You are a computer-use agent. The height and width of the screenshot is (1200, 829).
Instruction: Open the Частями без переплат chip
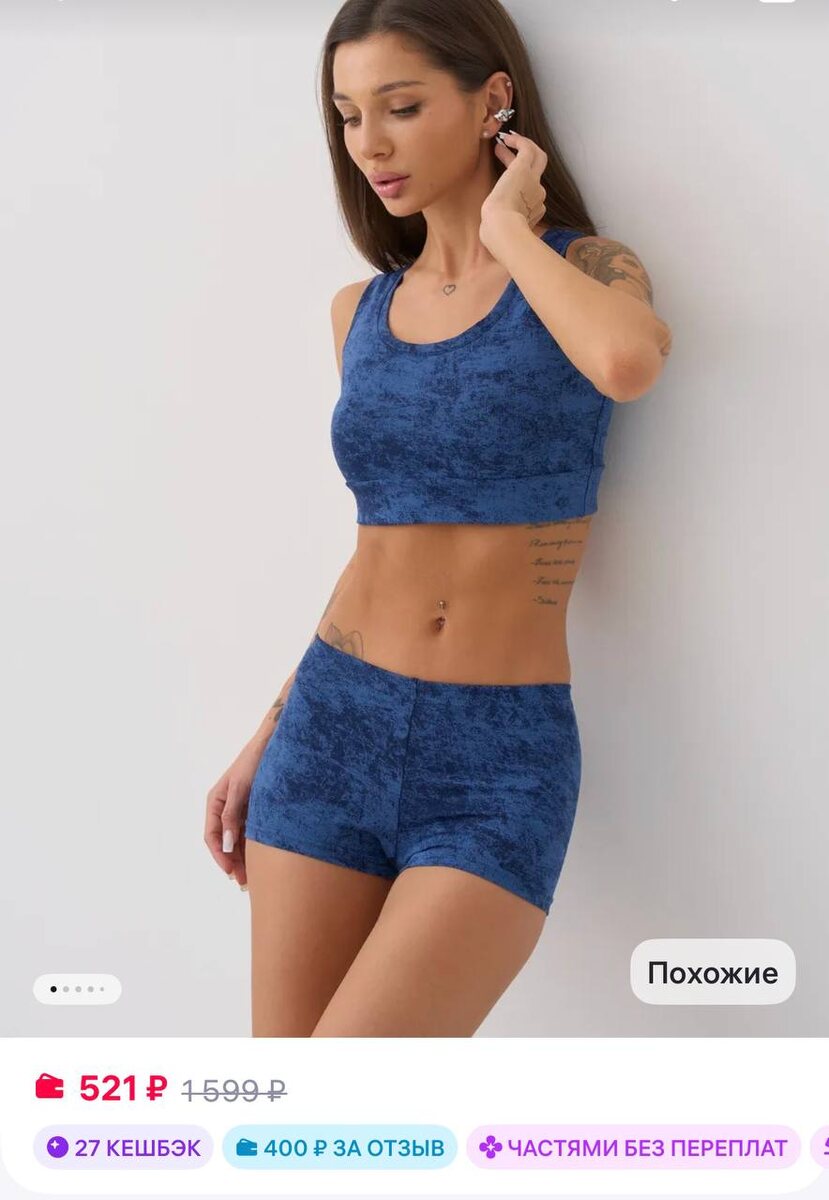point(633,1148)
